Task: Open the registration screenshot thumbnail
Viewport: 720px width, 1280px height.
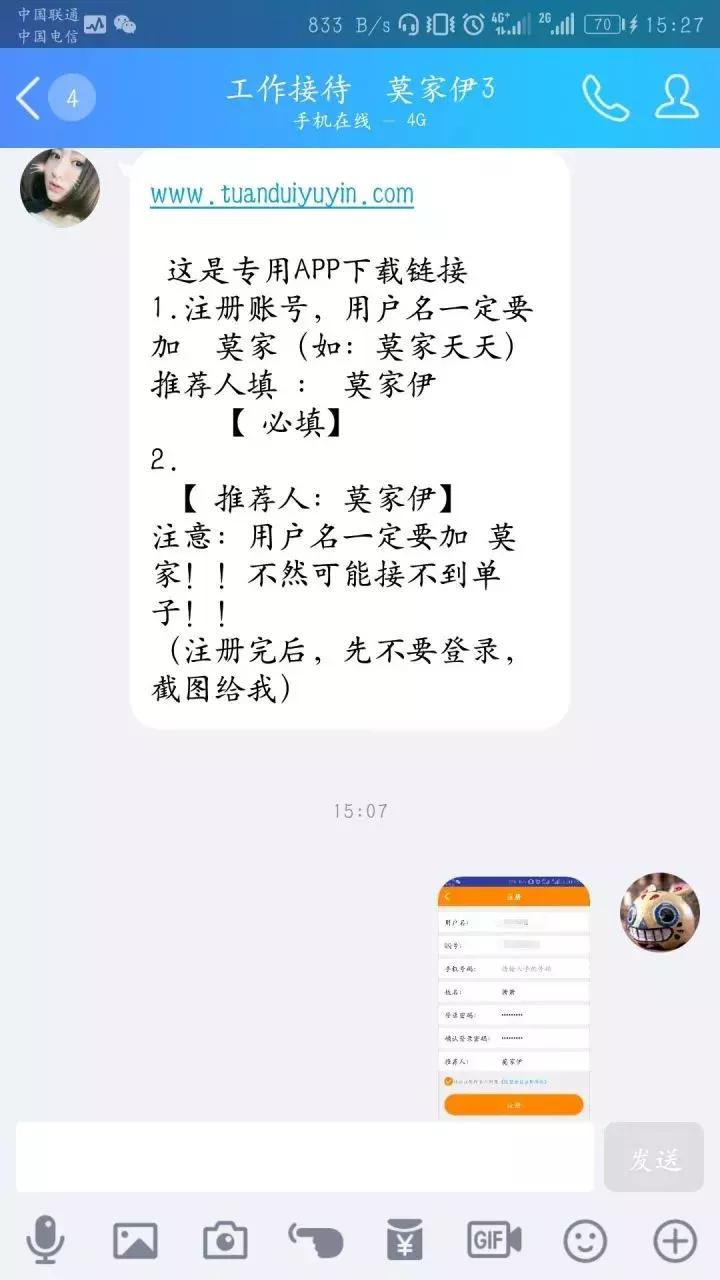Action: [513, 1000]
